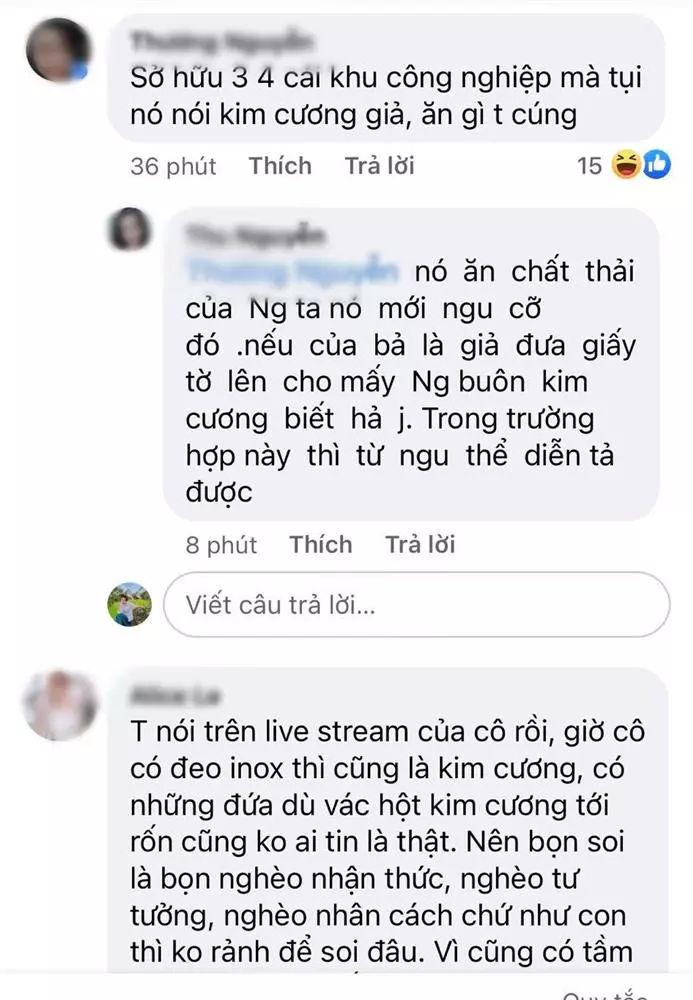Like the comment posted 36 phút ago
The image size is (693, 1000).
click(x=280, y=166)
